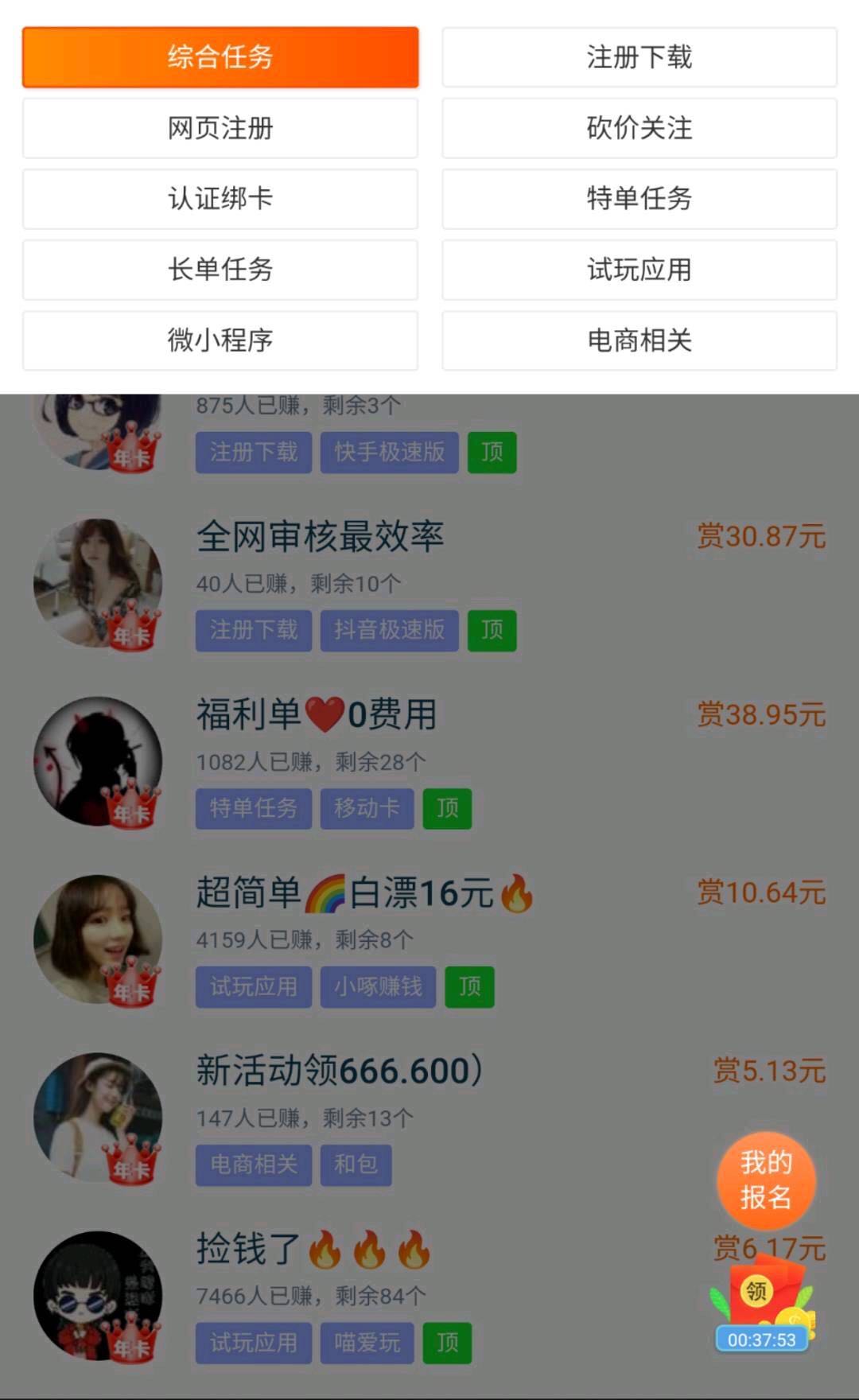Screen dimensions: 859x1400
Task: Tap the 移动卡 tag
Action: [x=367, y=808]
